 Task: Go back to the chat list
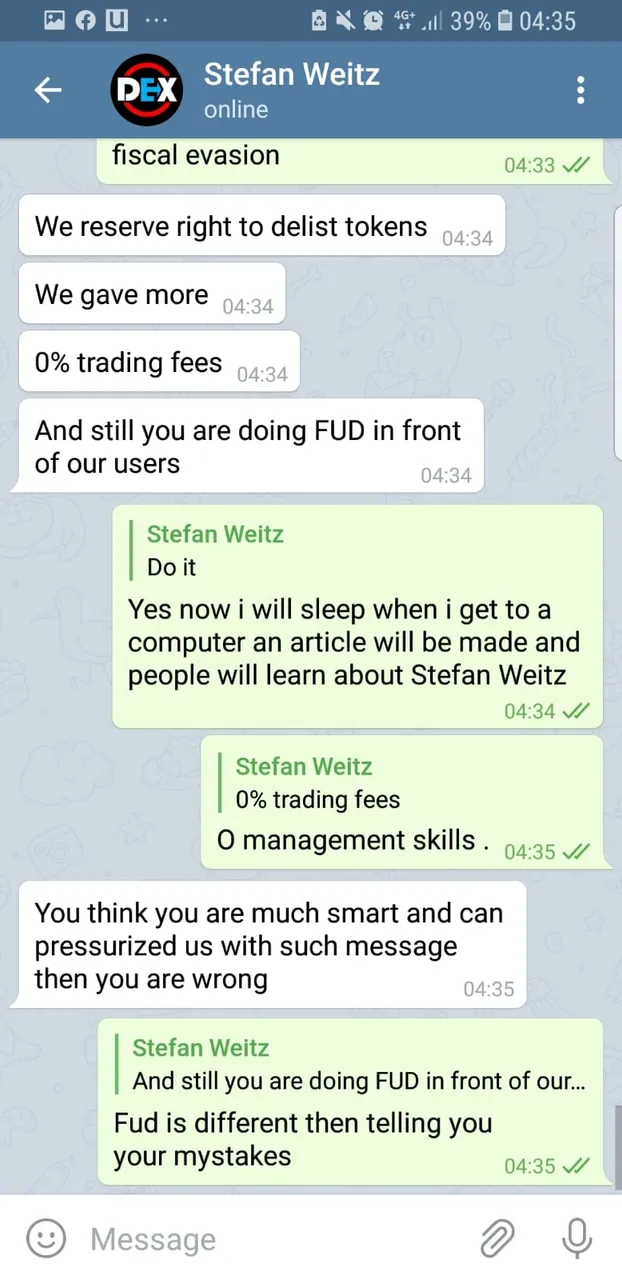click(48, 91)
